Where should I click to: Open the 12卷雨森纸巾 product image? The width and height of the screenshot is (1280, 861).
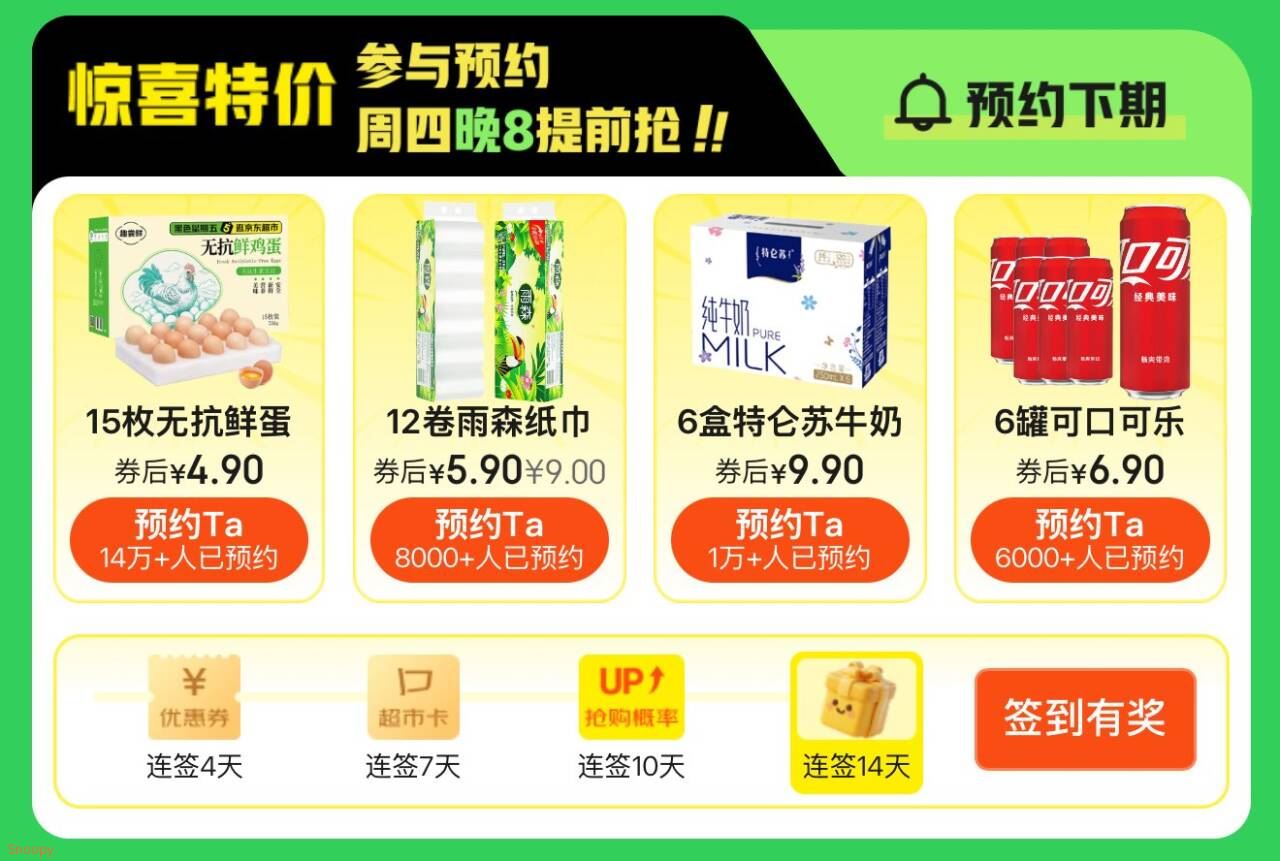point(490,298)
